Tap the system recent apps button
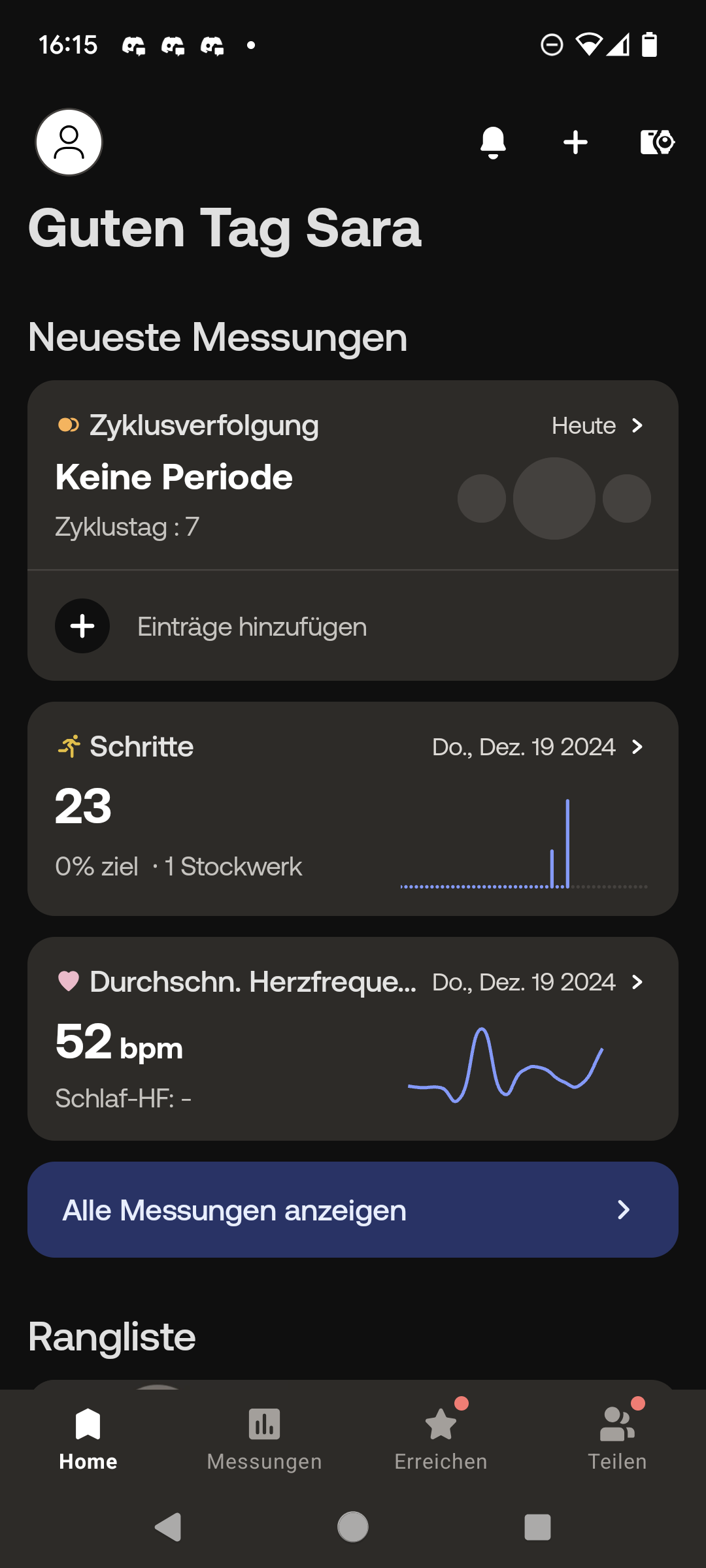This screenshot has width=706, height=1568. pyautogui.click(x=537, y=1527)
